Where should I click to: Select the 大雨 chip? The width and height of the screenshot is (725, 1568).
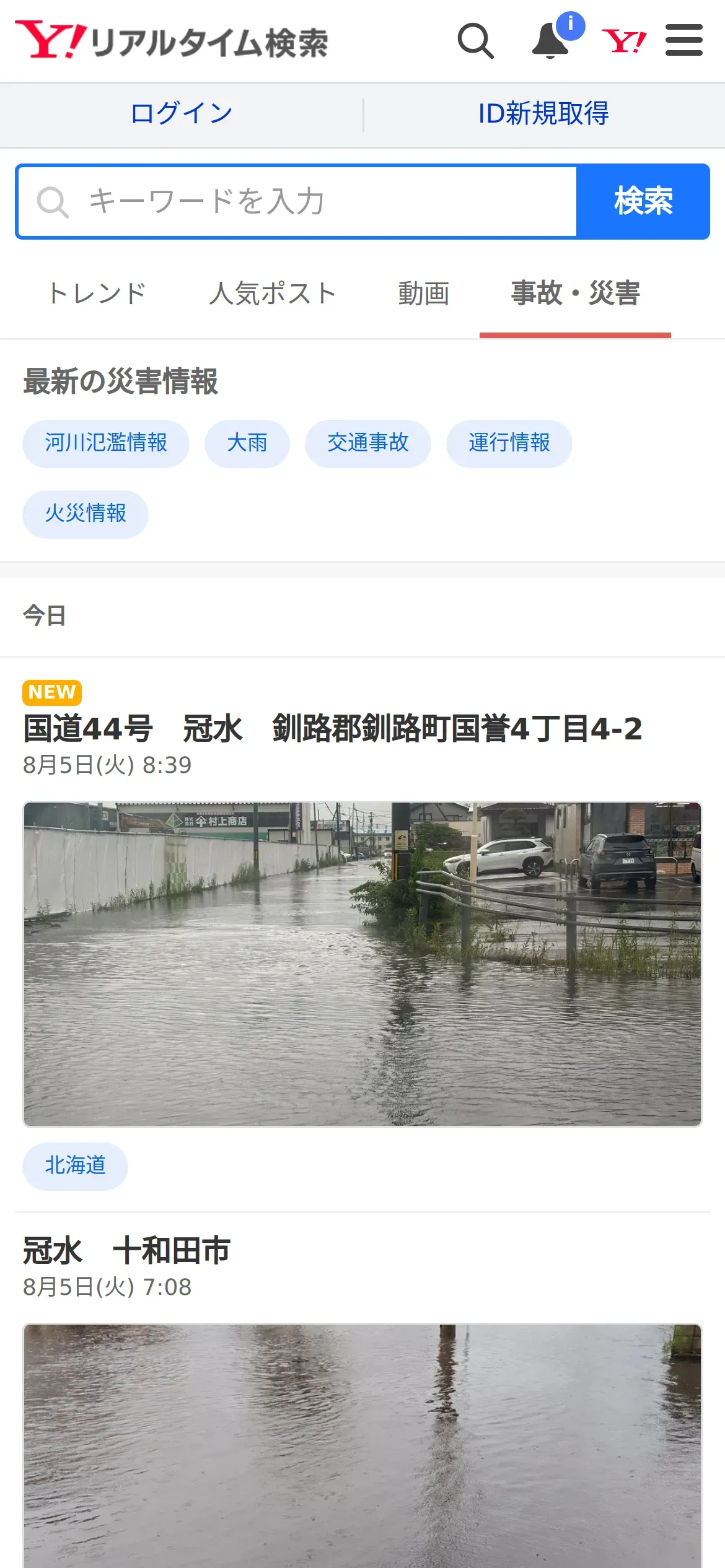coord(247,443)
